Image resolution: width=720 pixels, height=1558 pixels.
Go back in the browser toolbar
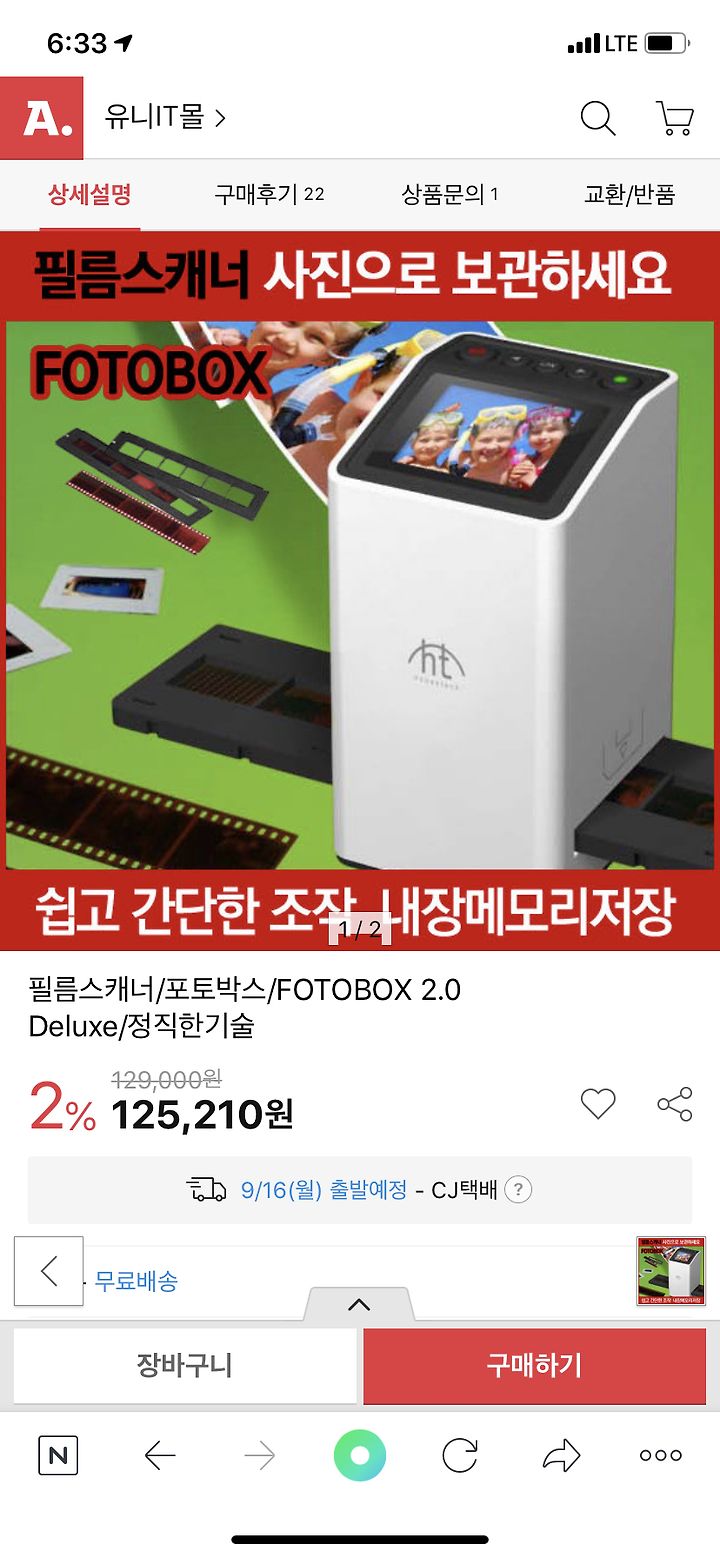point(160,1456)
